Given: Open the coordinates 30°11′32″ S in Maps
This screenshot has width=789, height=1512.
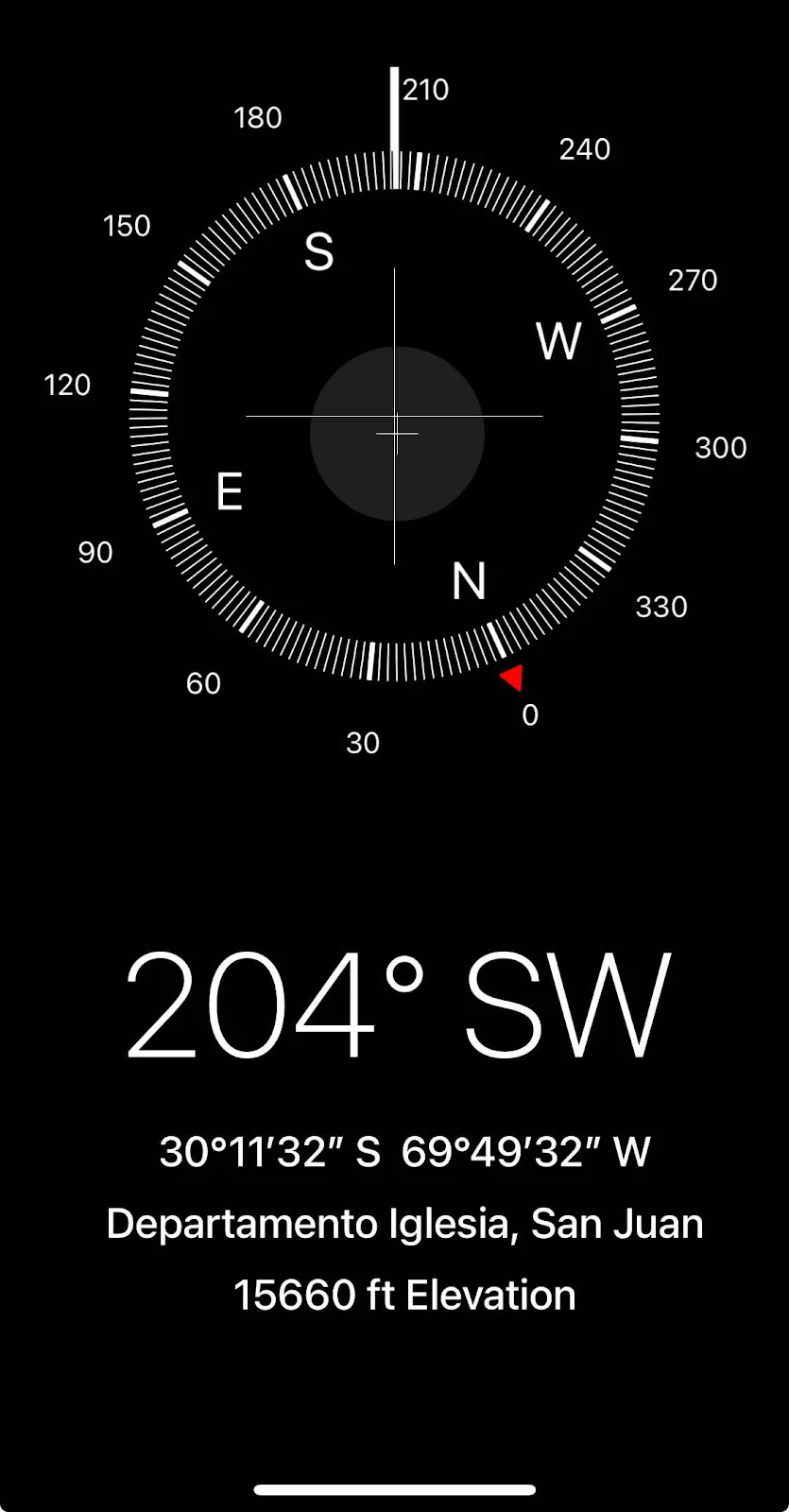Looking at the screenshot, I should click(x=404, y=1152).
